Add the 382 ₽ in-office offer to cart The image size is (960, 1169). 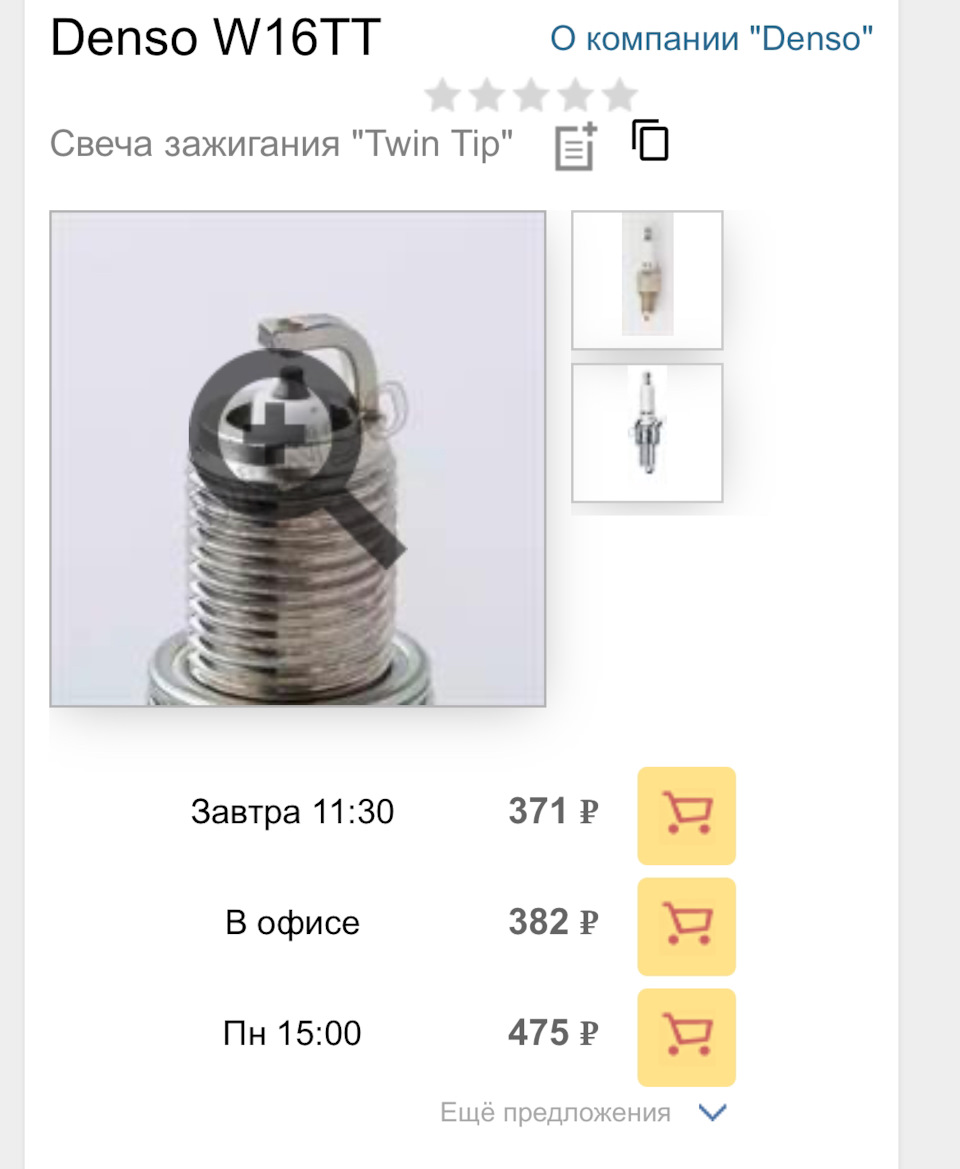pyautogui.click(x=687, y=926)
